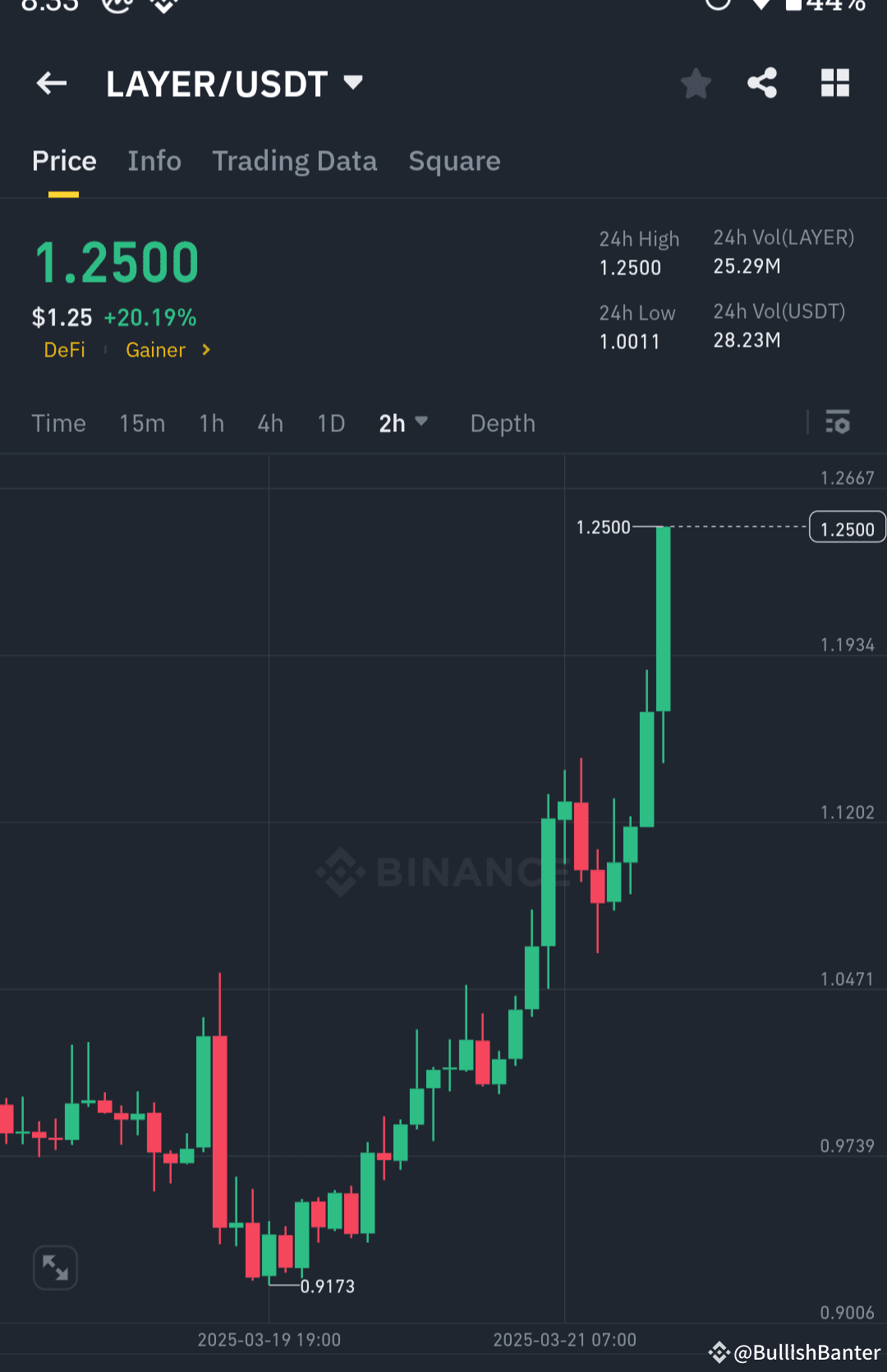Screen dimensions: 887x1372
Task: Enable the 15m timeframe
Action: click(141, 423)
